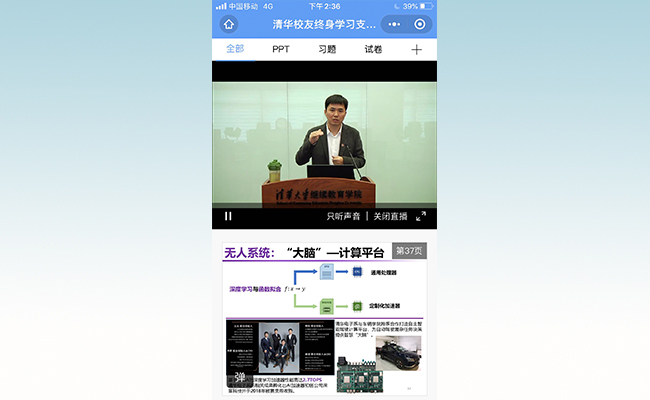
Task: Close the mini program
Action: (x=420, y=24)
